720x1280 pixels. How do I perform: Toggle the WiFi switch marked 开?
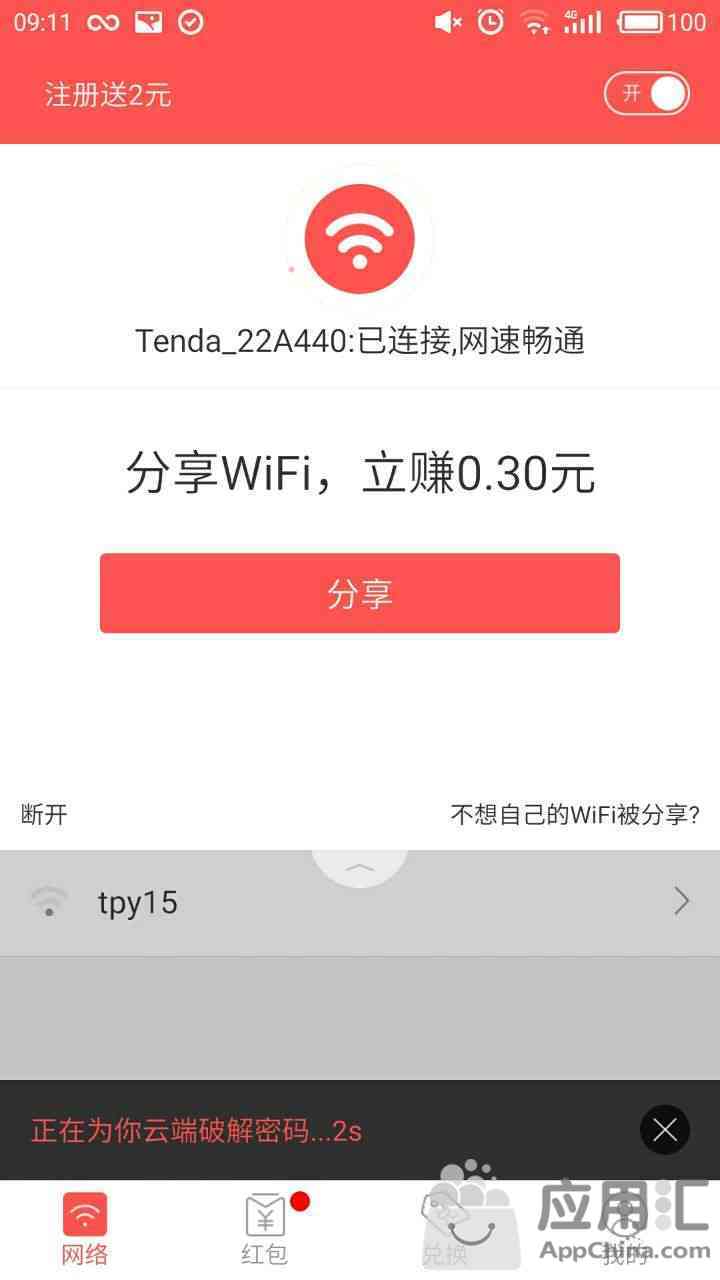[647, 94]
